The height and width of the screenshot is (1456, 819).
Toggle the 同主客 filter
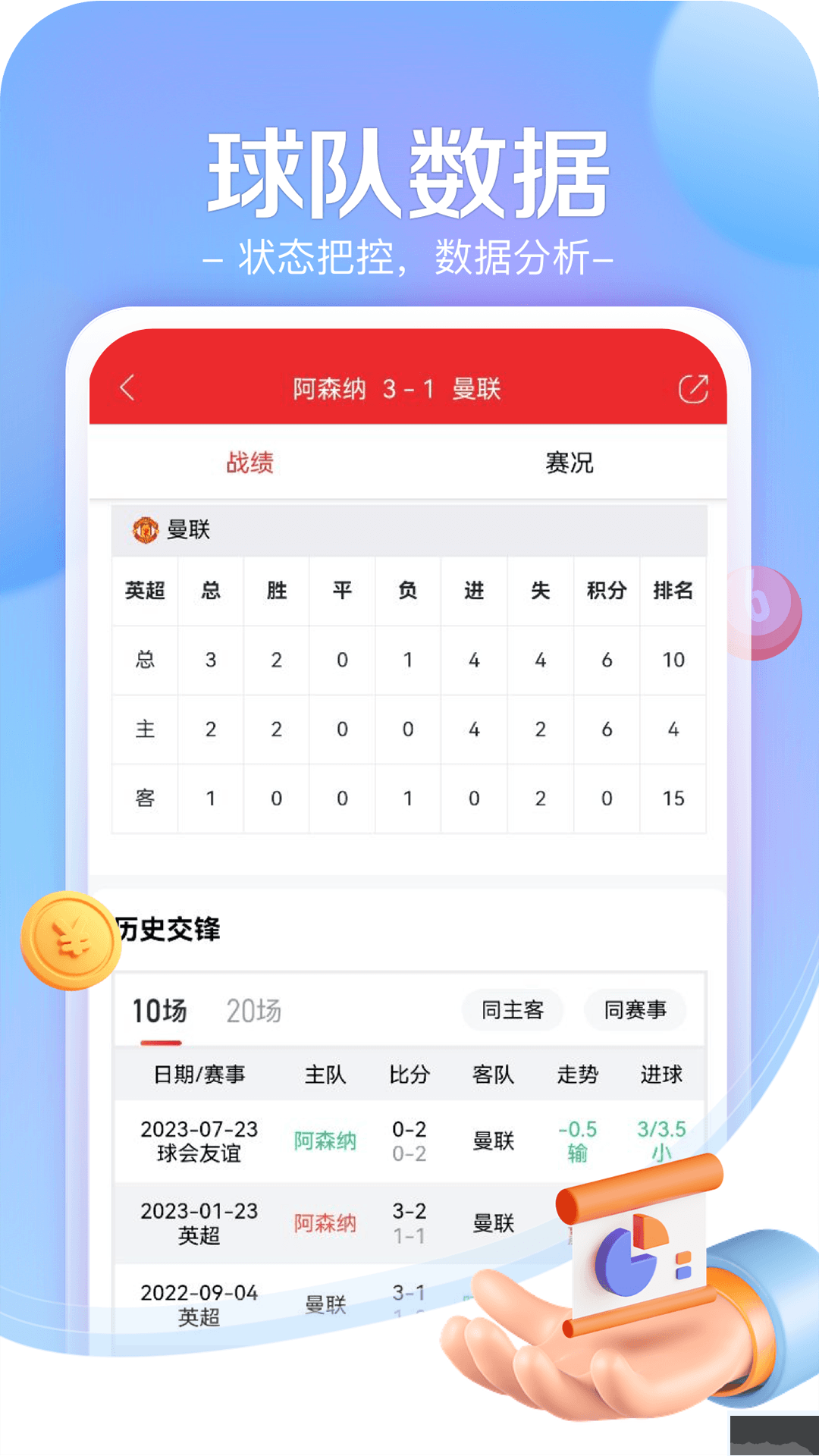click(x=512, y=1010)
